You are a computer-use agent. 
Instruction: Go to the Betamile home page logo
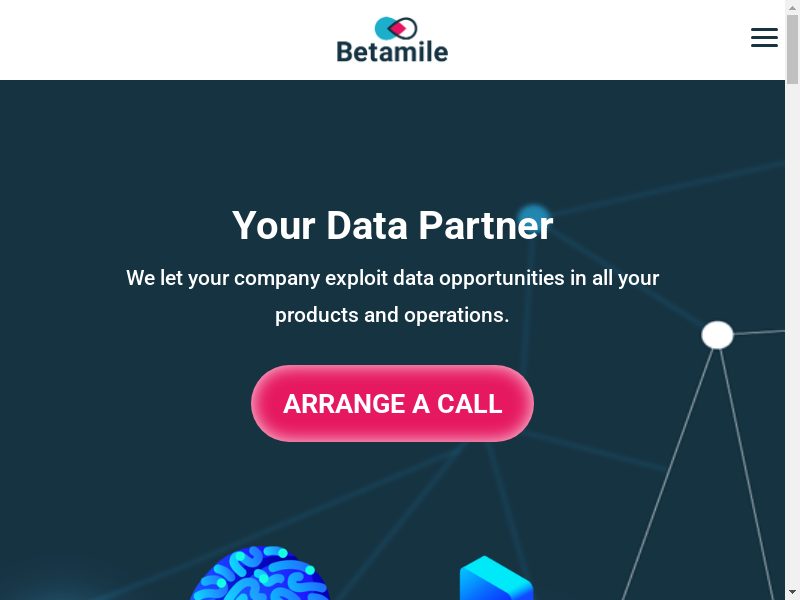(392, 40)
